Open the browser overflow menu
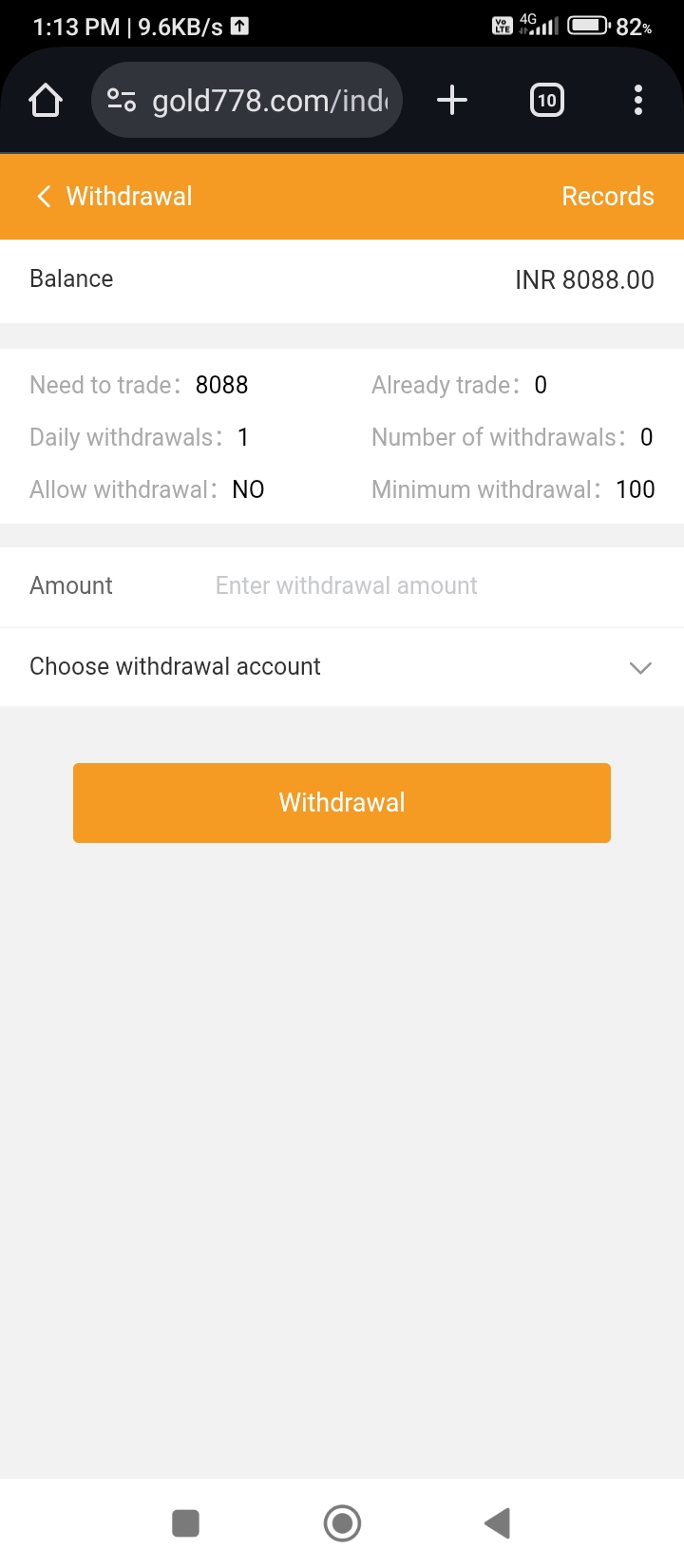Screen dimensions: 684x1568 coord(637,100)
